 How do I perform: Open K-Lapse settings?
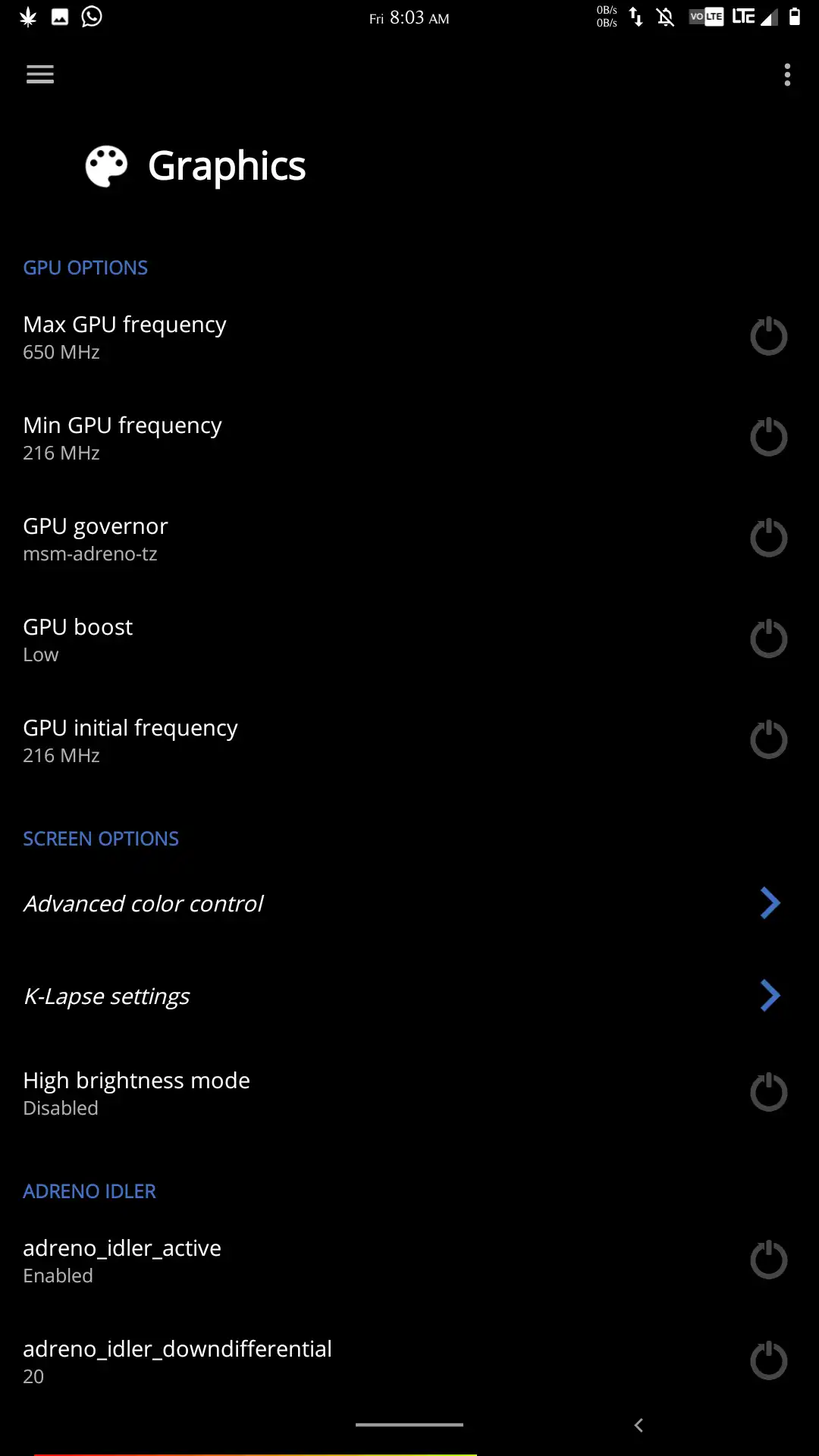(379, 996)
